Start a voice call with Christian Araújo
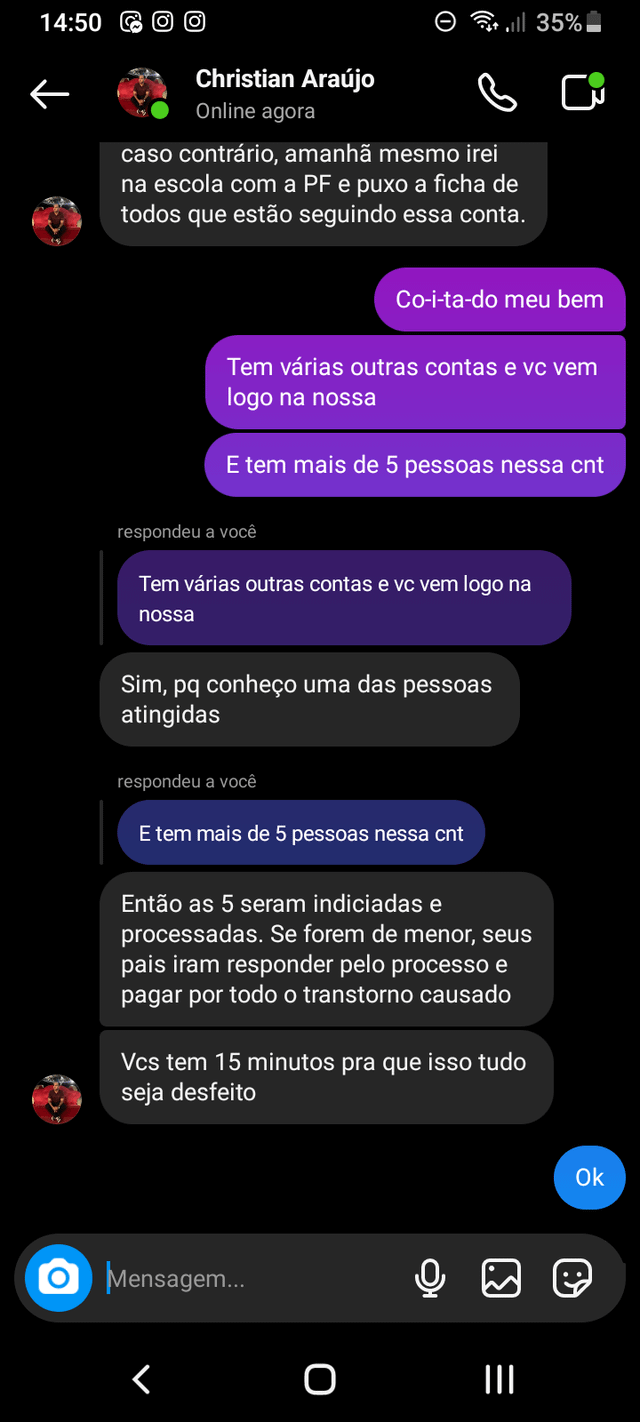 497,93
